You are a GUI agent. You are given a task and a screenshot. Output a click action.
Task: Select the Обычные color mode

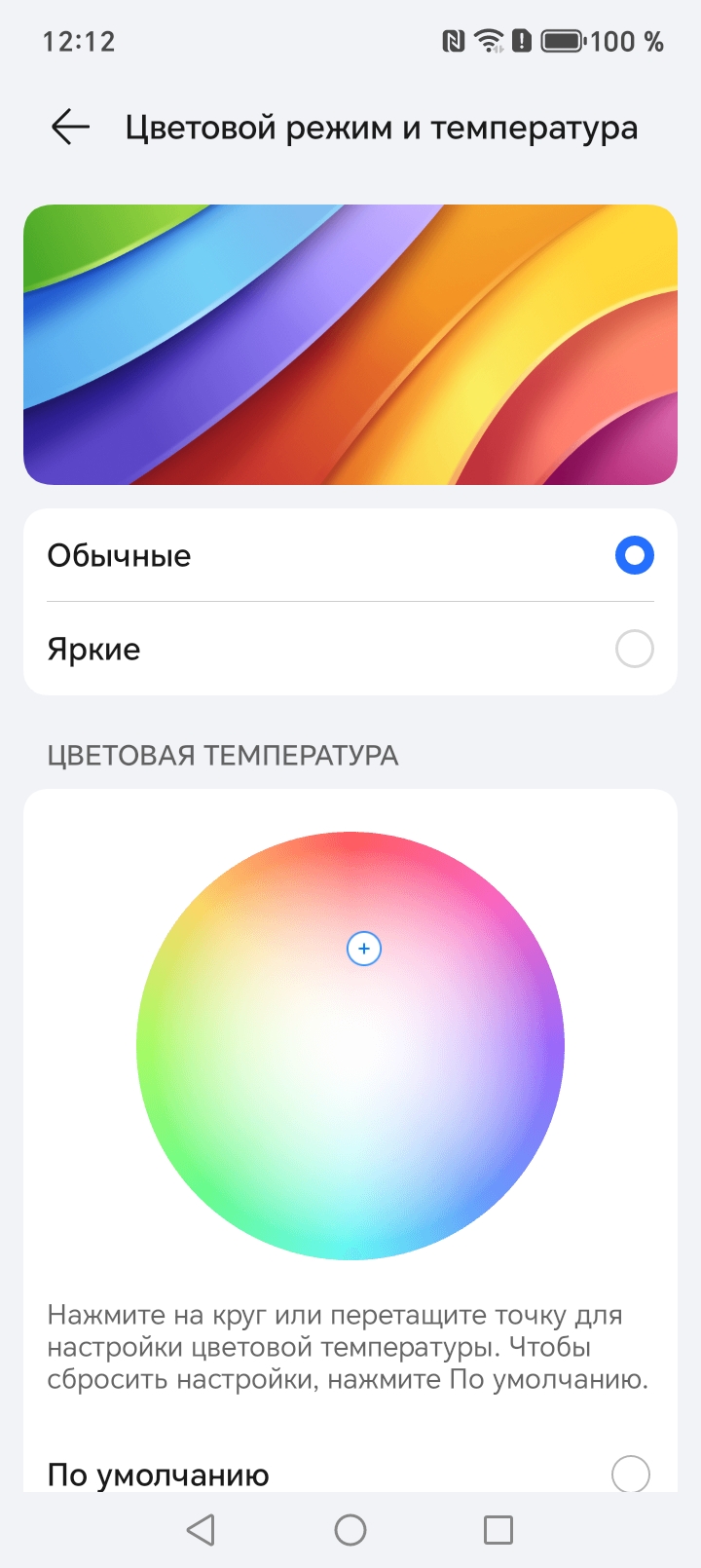coord(634,555)
